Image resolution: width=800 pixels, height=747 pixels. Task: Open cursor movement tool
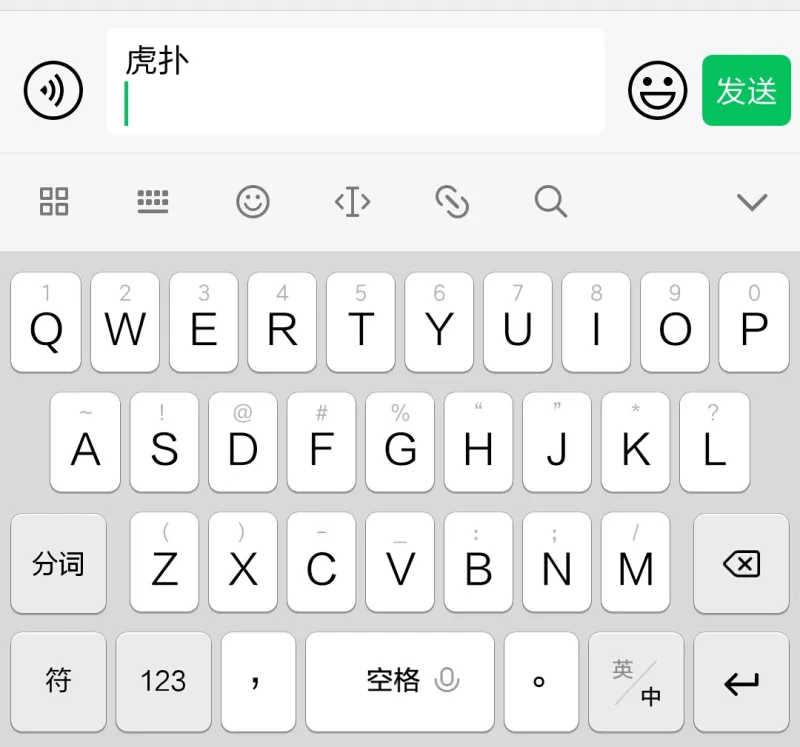352,202
